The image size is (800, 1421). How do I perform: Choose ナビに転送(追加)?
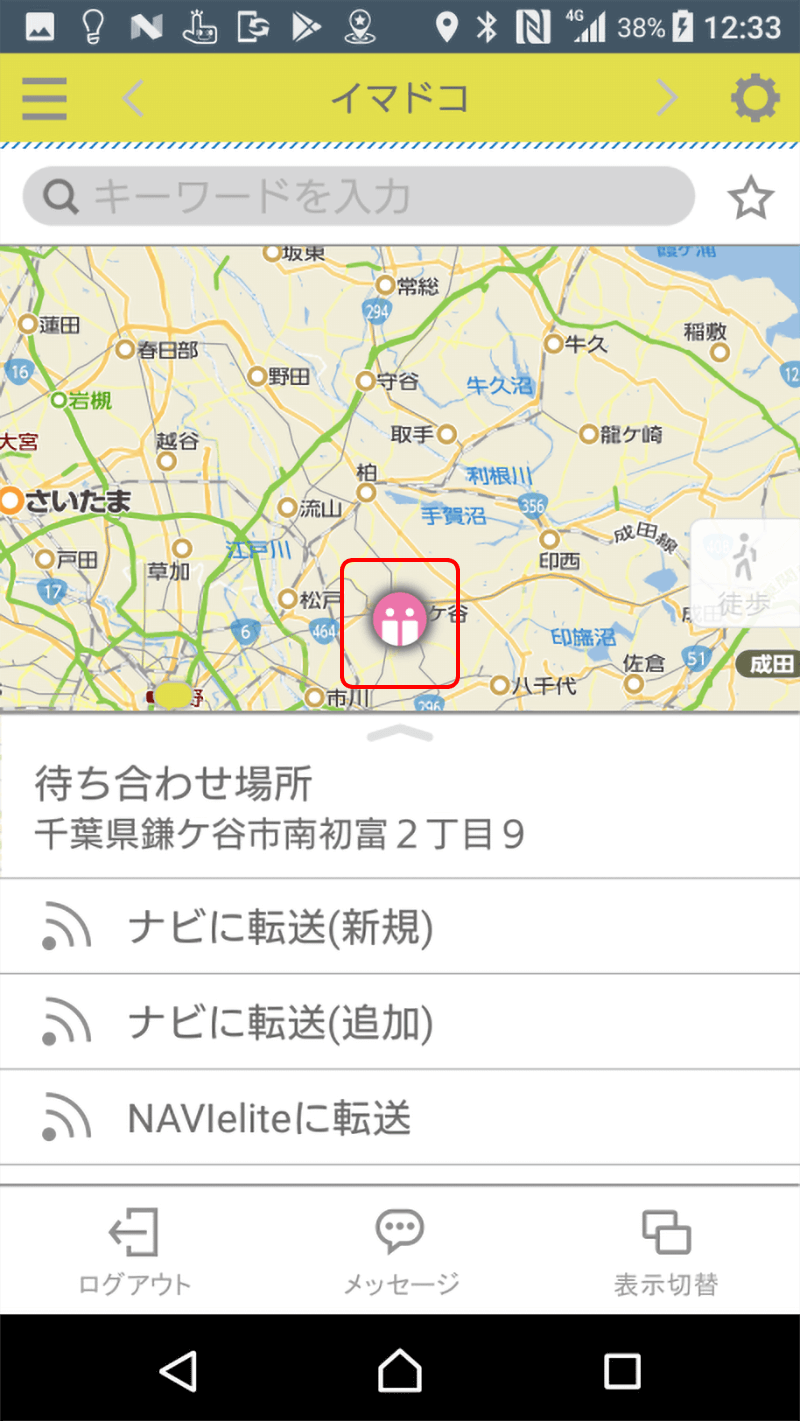[x=400, y=1022]
